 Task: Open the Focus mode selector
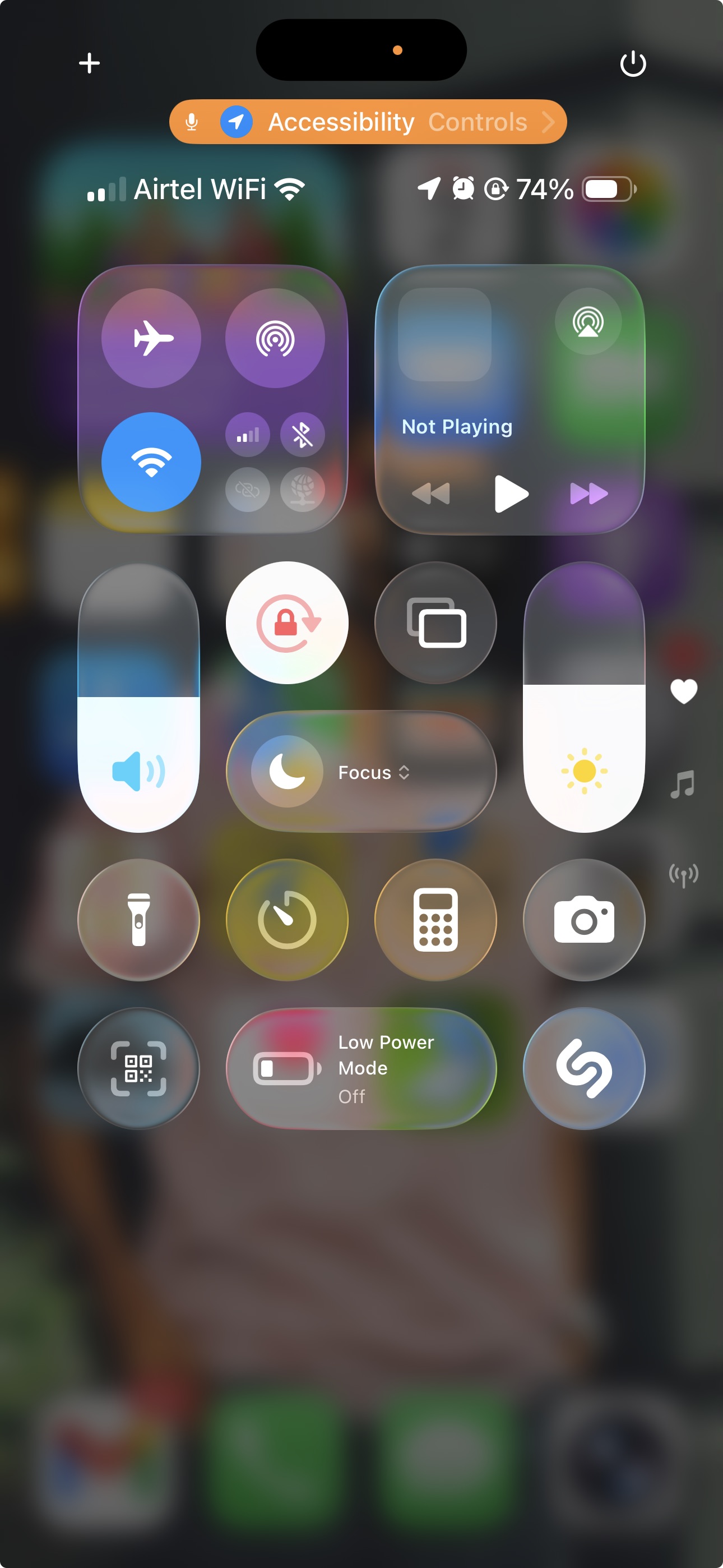[361, 772]
